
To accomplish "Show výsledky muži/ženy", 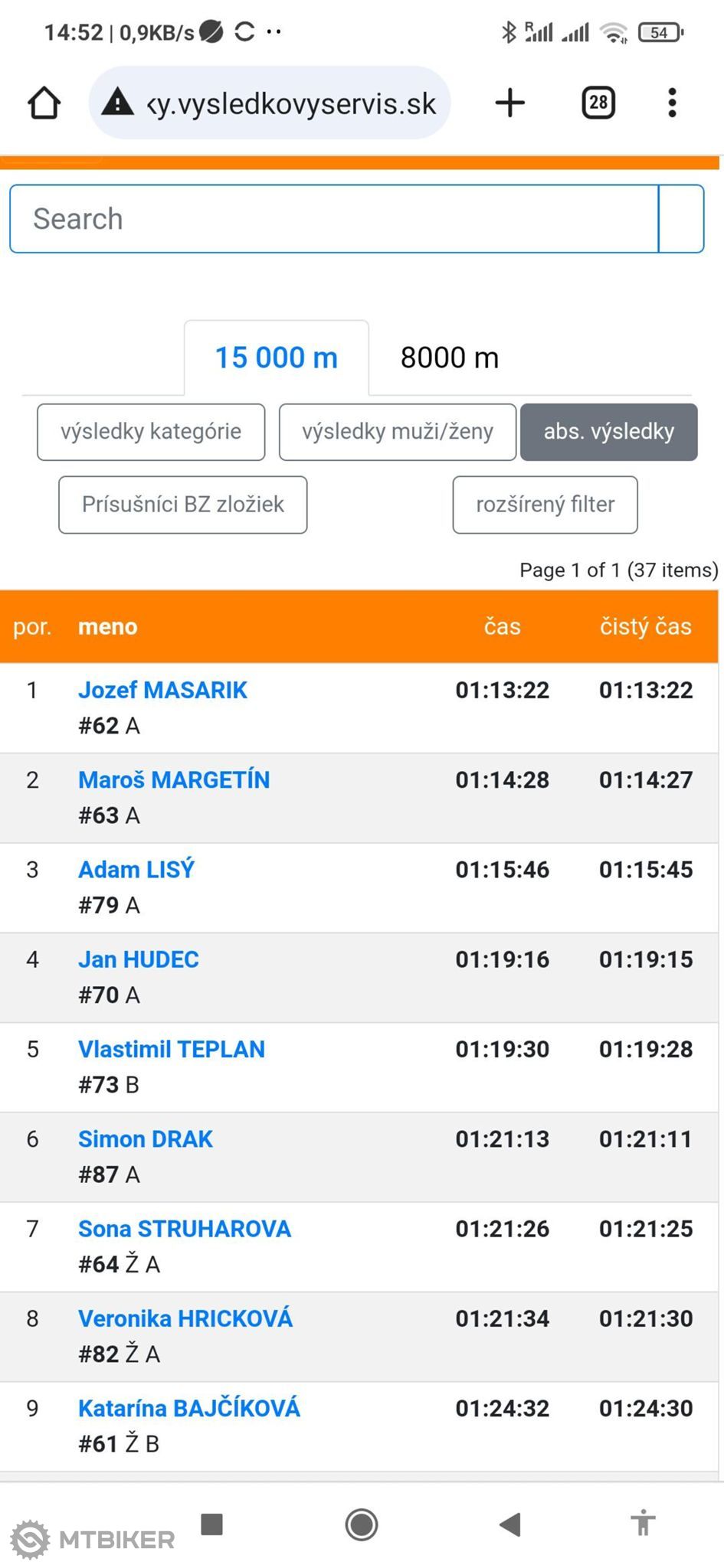I will point(398,432).
